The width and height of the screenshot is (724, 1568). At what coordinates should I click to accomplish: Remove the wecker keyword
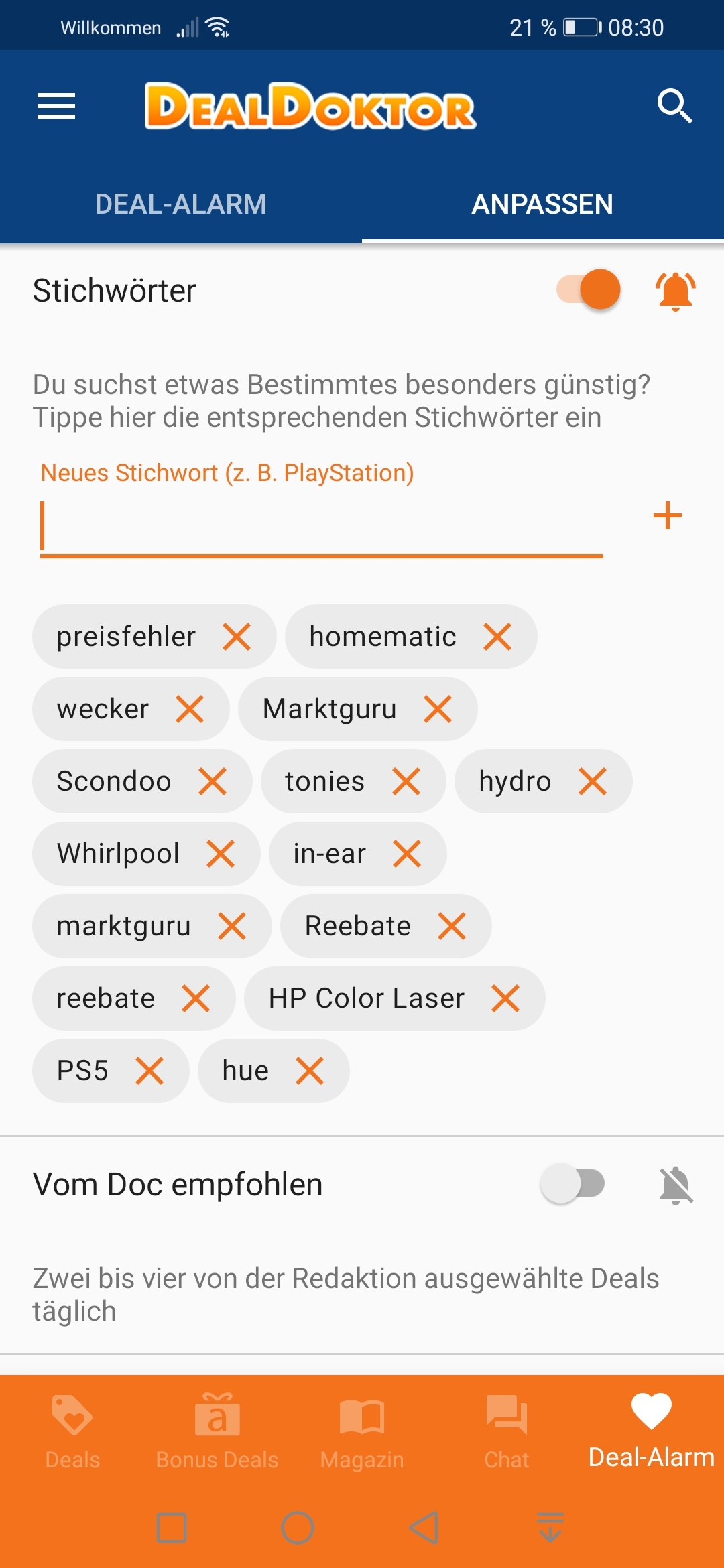tap(190, 709)
